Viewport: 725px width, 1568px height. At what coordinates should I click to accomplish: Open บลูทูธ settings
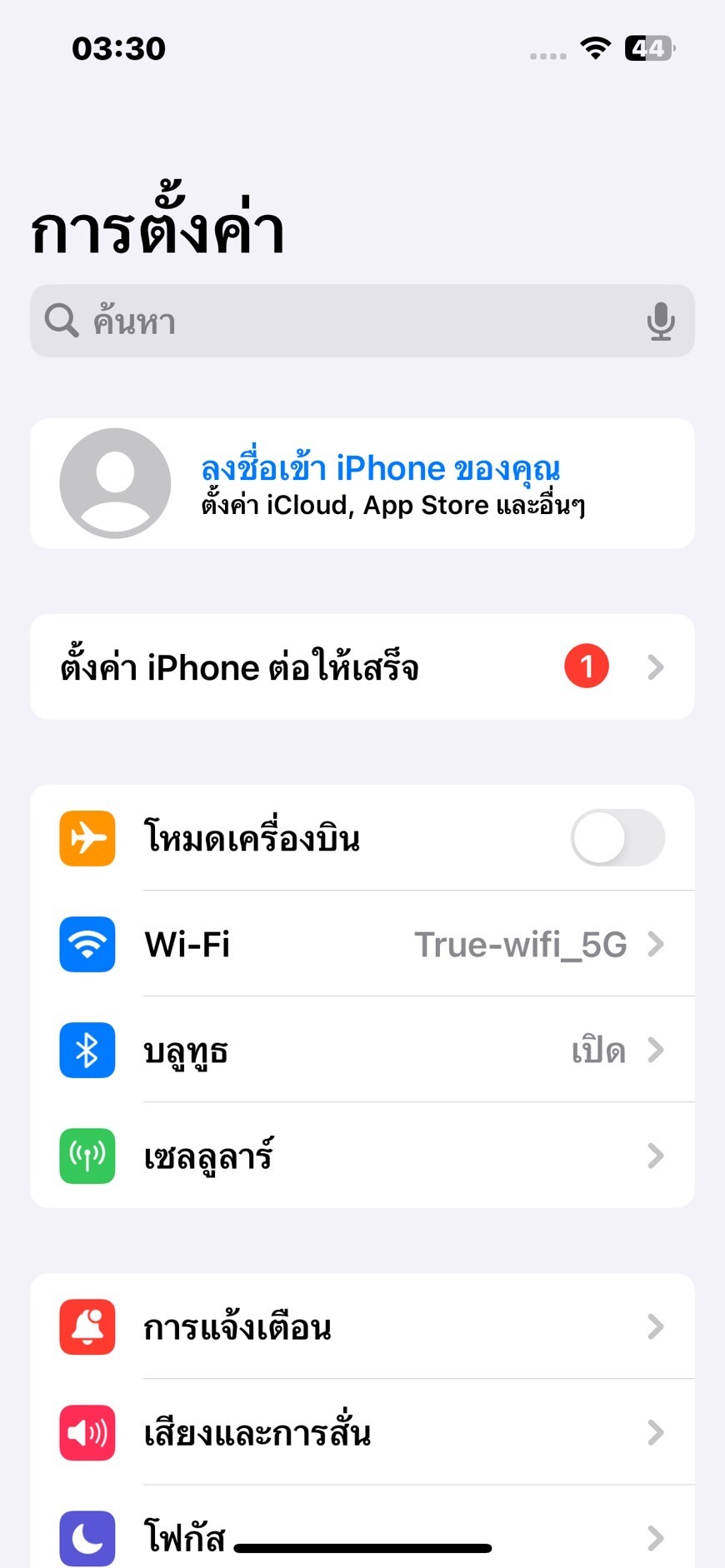[x=362, y=1050]
